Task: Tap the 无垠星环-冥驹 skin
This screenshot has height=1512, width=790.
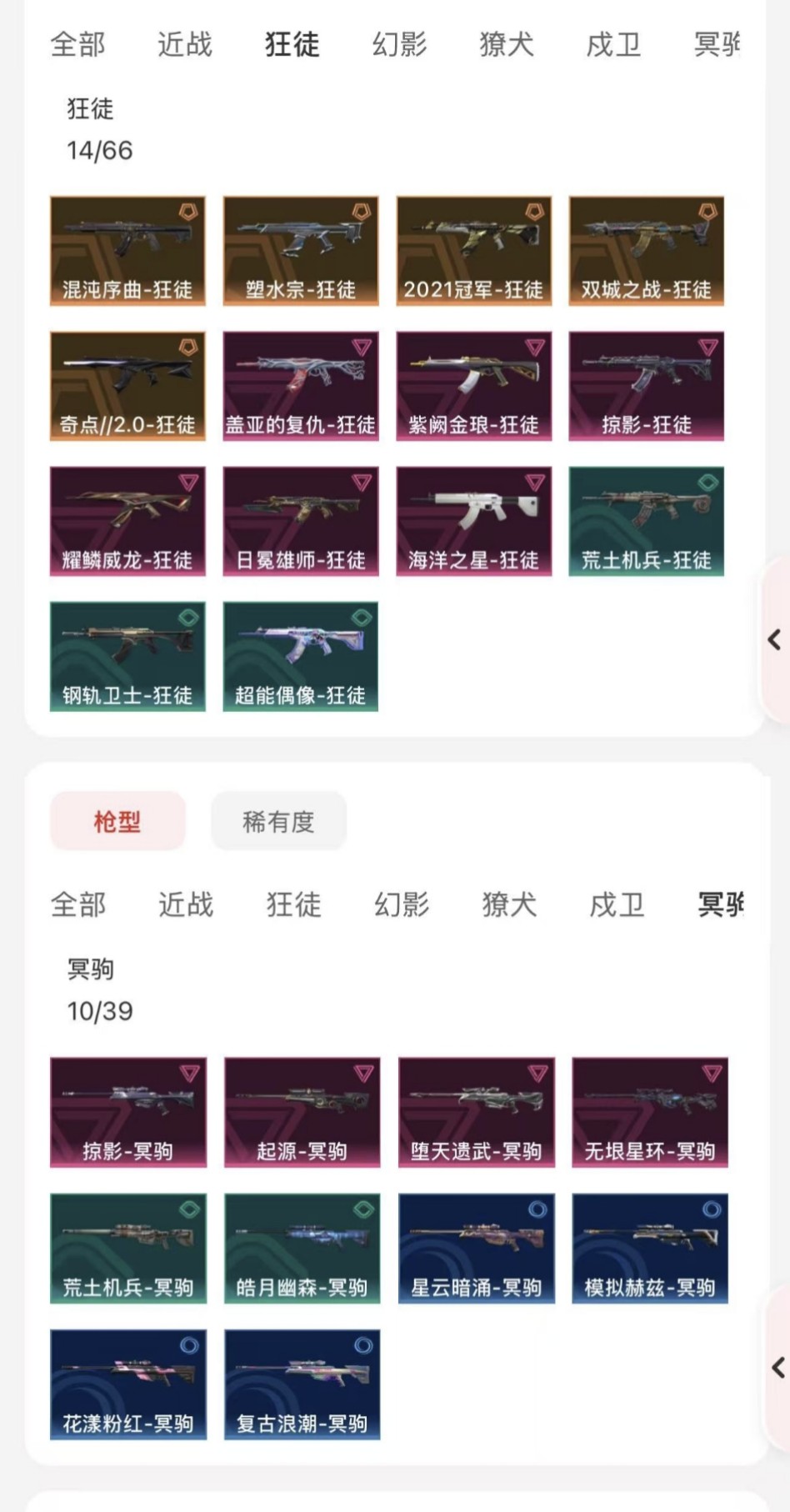Action: pos(650,1112)
